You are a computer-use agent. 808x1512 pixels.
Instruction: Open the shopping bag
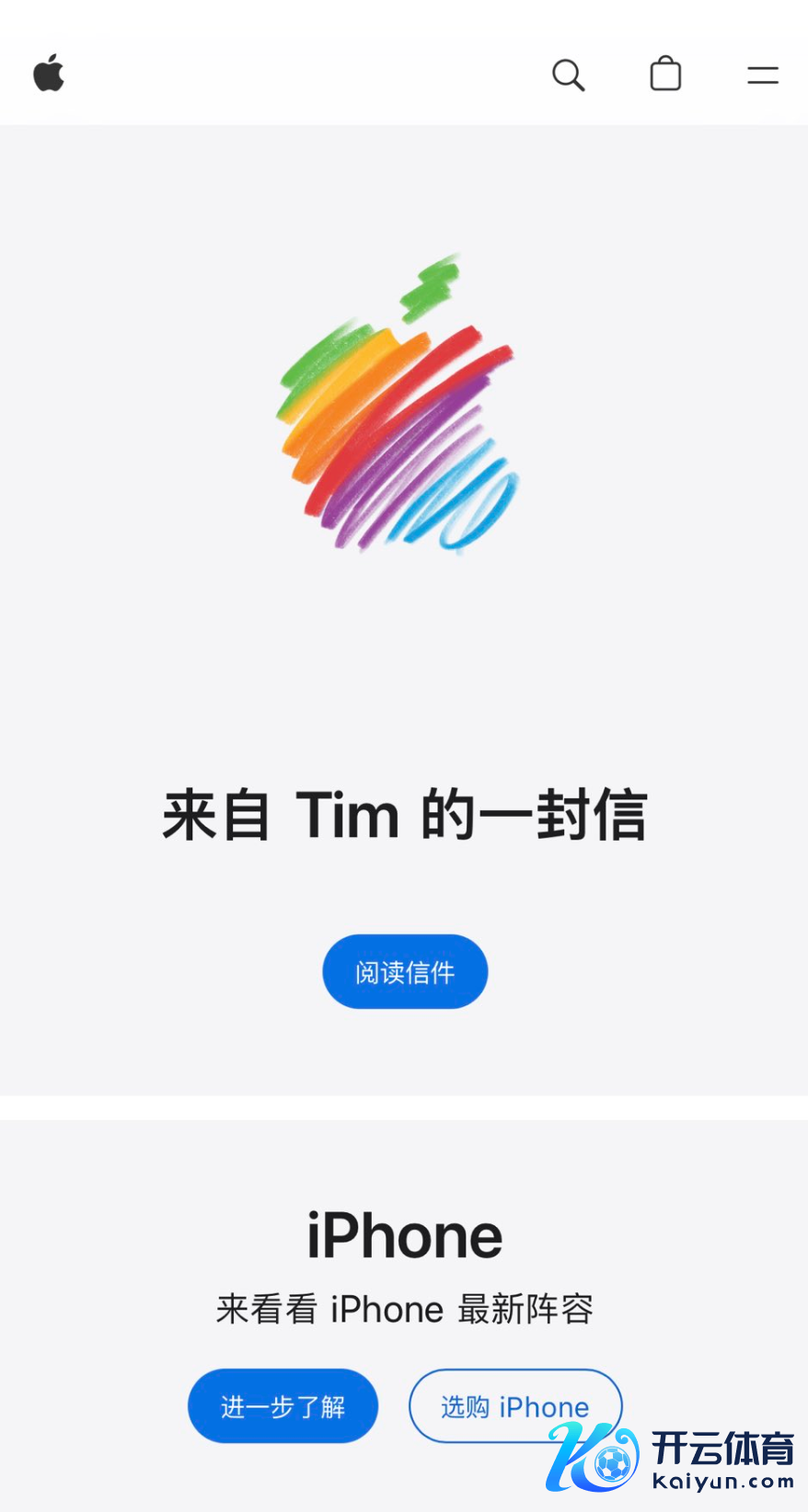[x=665, y=74]
